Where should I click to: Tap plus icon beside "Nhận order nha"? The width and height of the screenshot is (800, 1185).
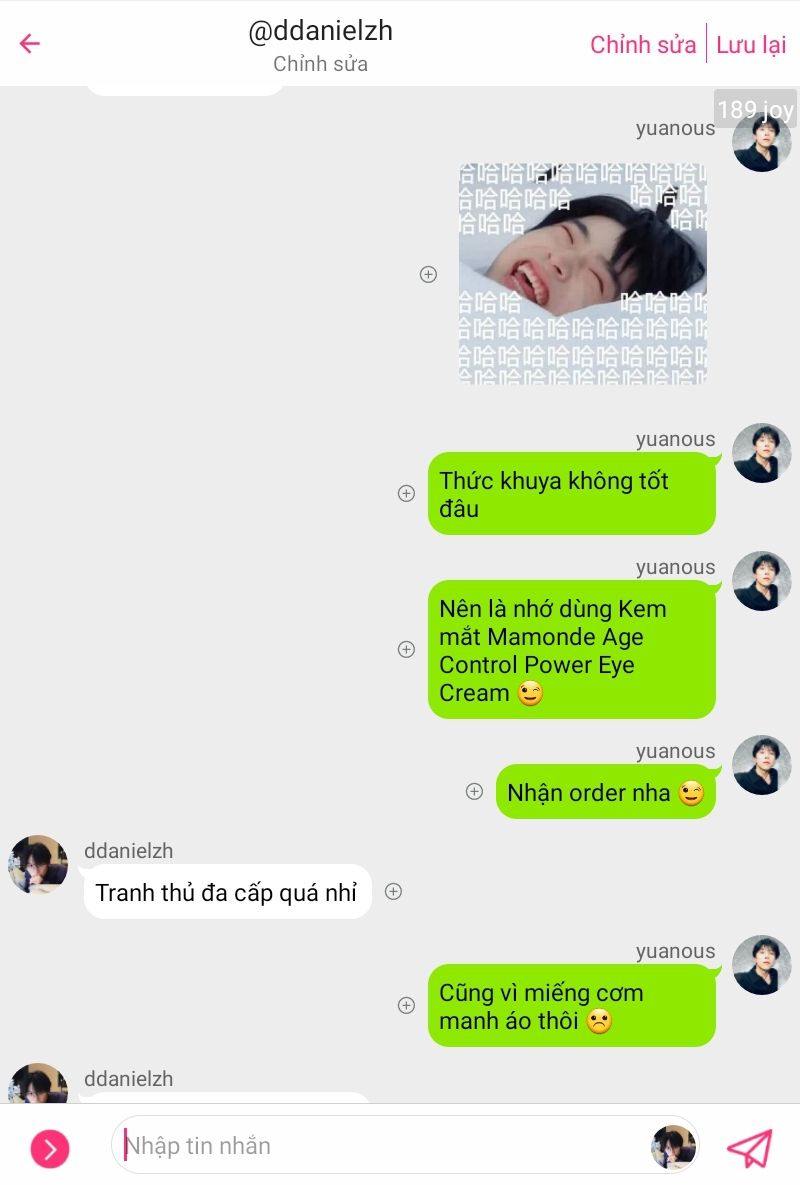tap(474, 791)
